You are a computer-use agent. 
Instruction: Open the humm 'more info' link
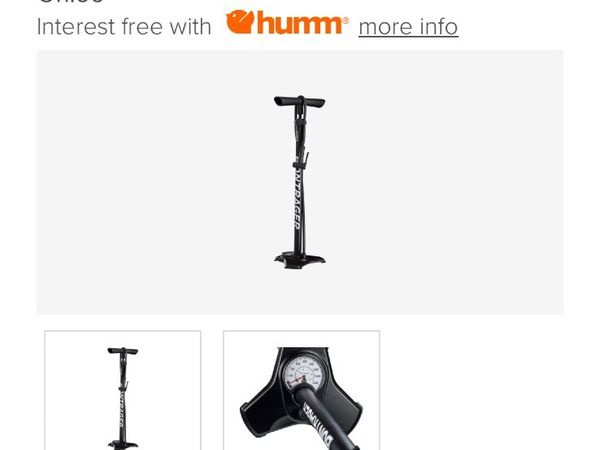point(408,26)
